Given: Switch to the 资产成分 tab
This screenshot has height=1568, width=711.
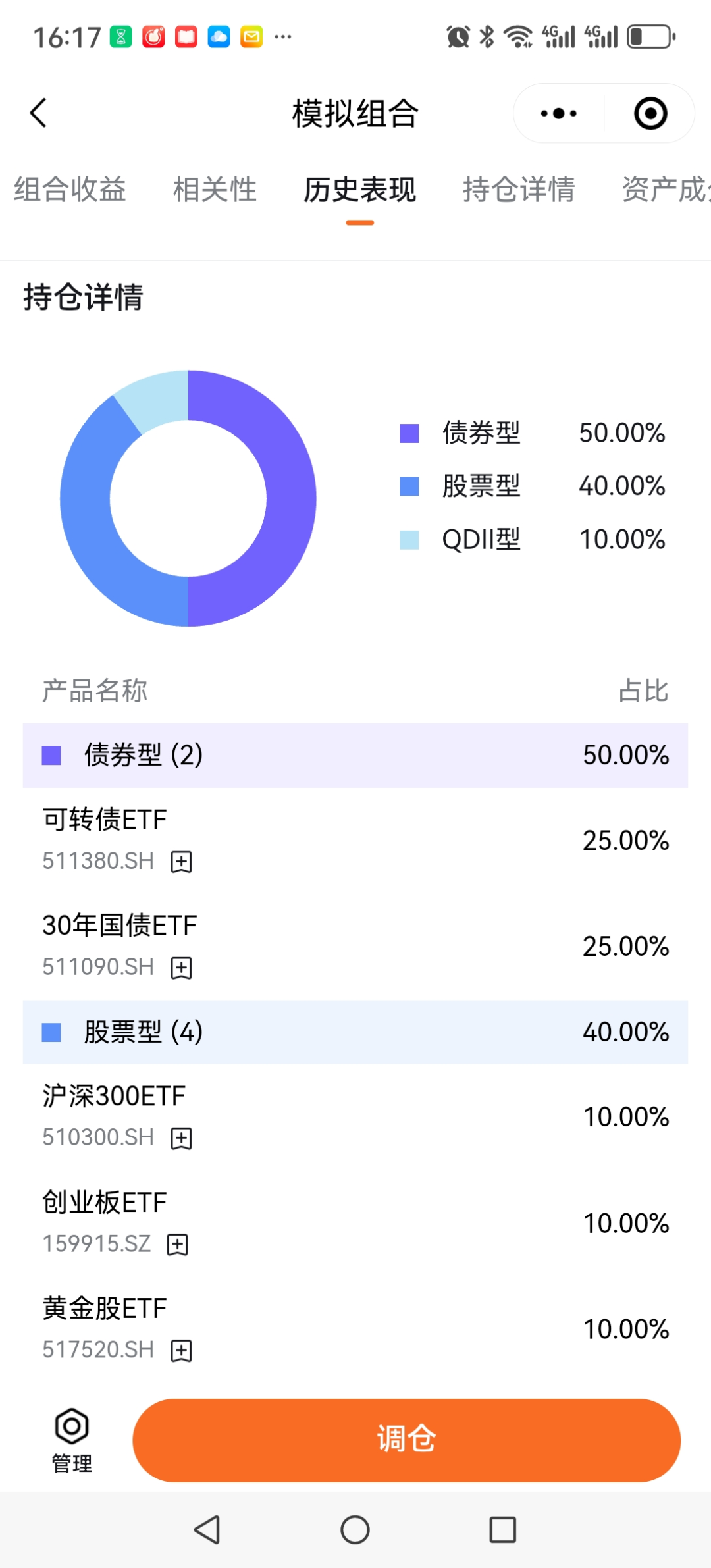Looking at the screenshot, I should pos(666,190).
